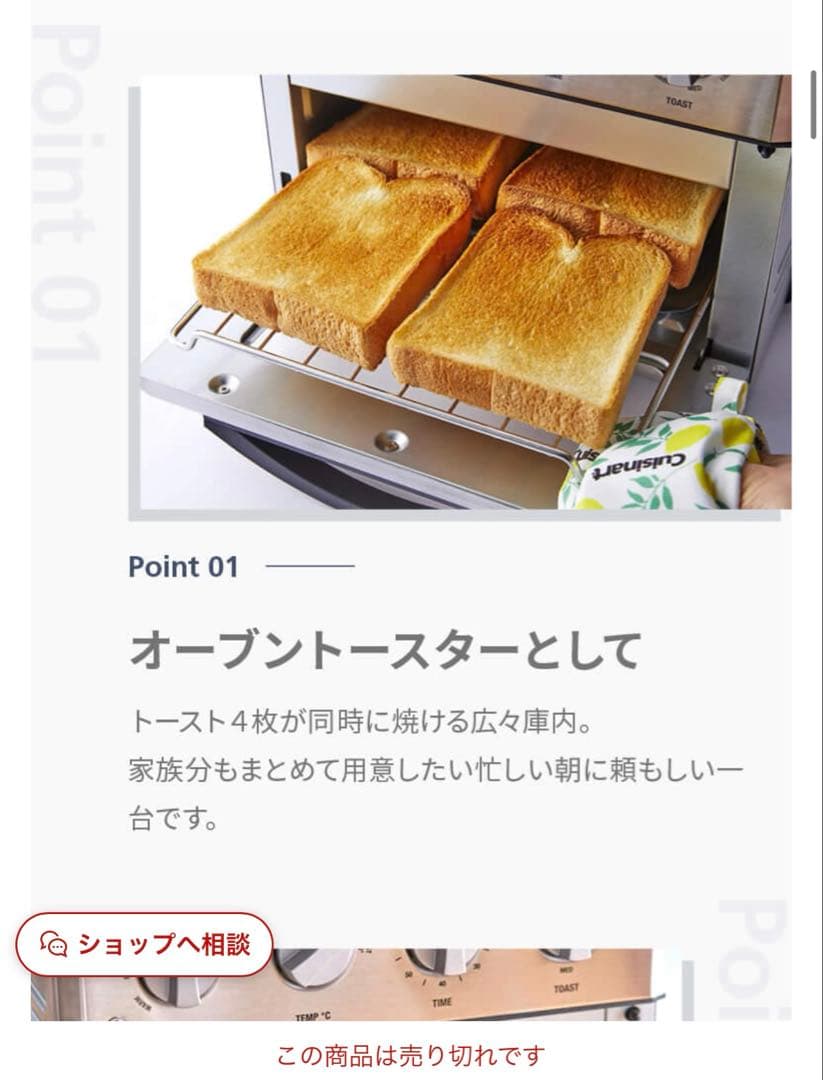823x1080 pixels.
Task: Tap the ショップへ相談 chat button
Action: click(144, 943)
